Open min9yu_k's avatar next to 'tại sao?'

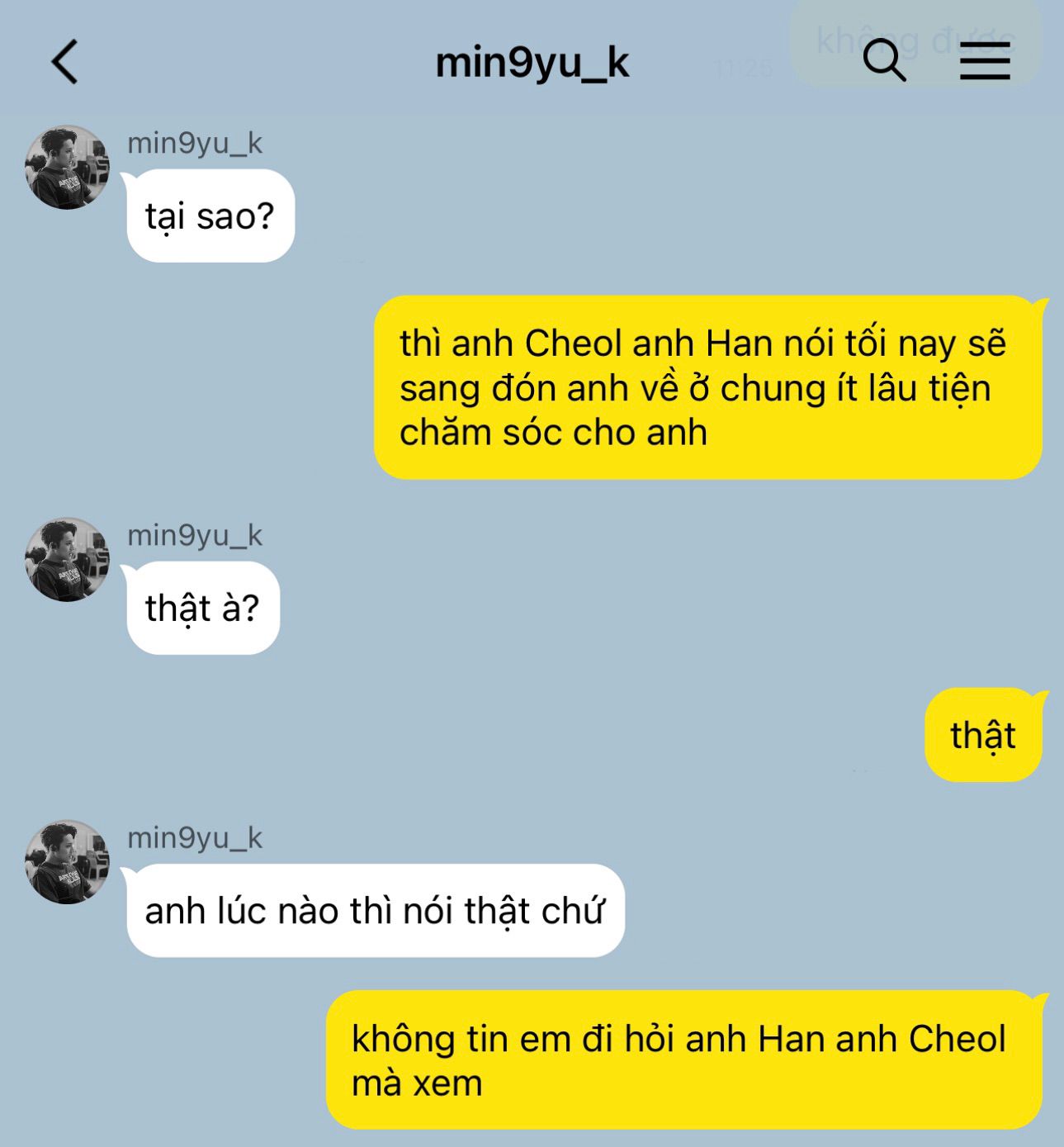[x=67, y=168]
